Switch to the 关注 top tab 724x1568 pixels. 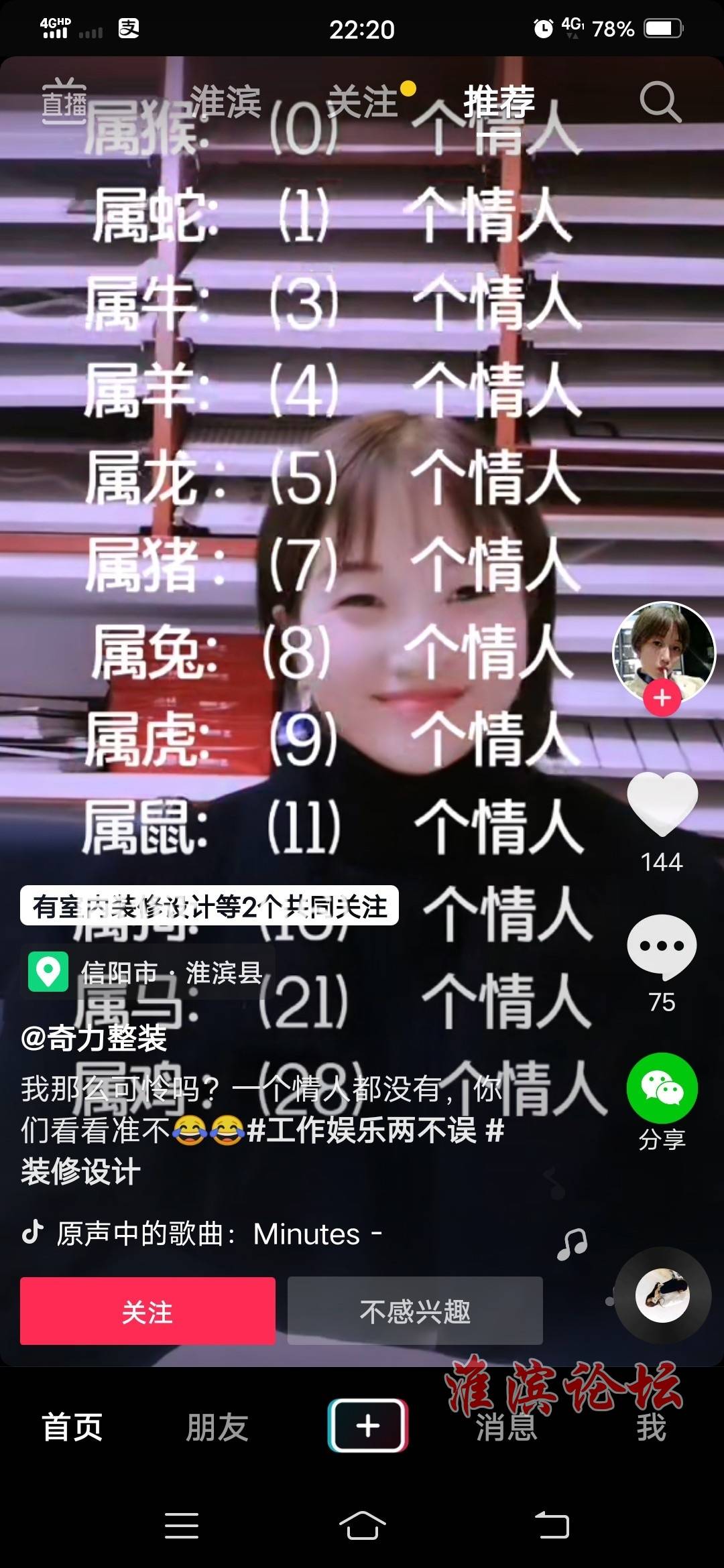pyautogui.click(x=363, y=102)
